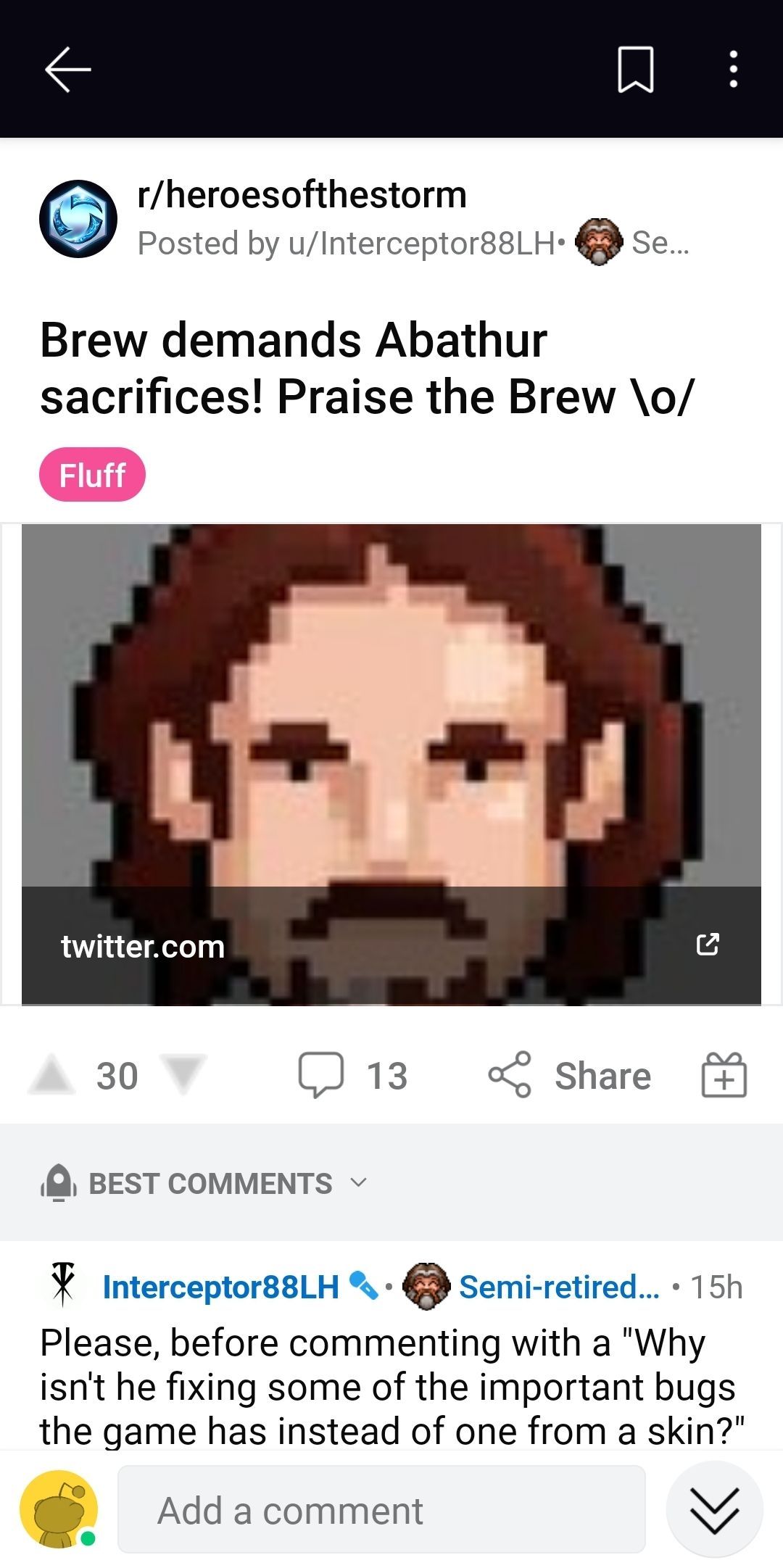Share this post
The image size is (783, 1568).
570,1075
